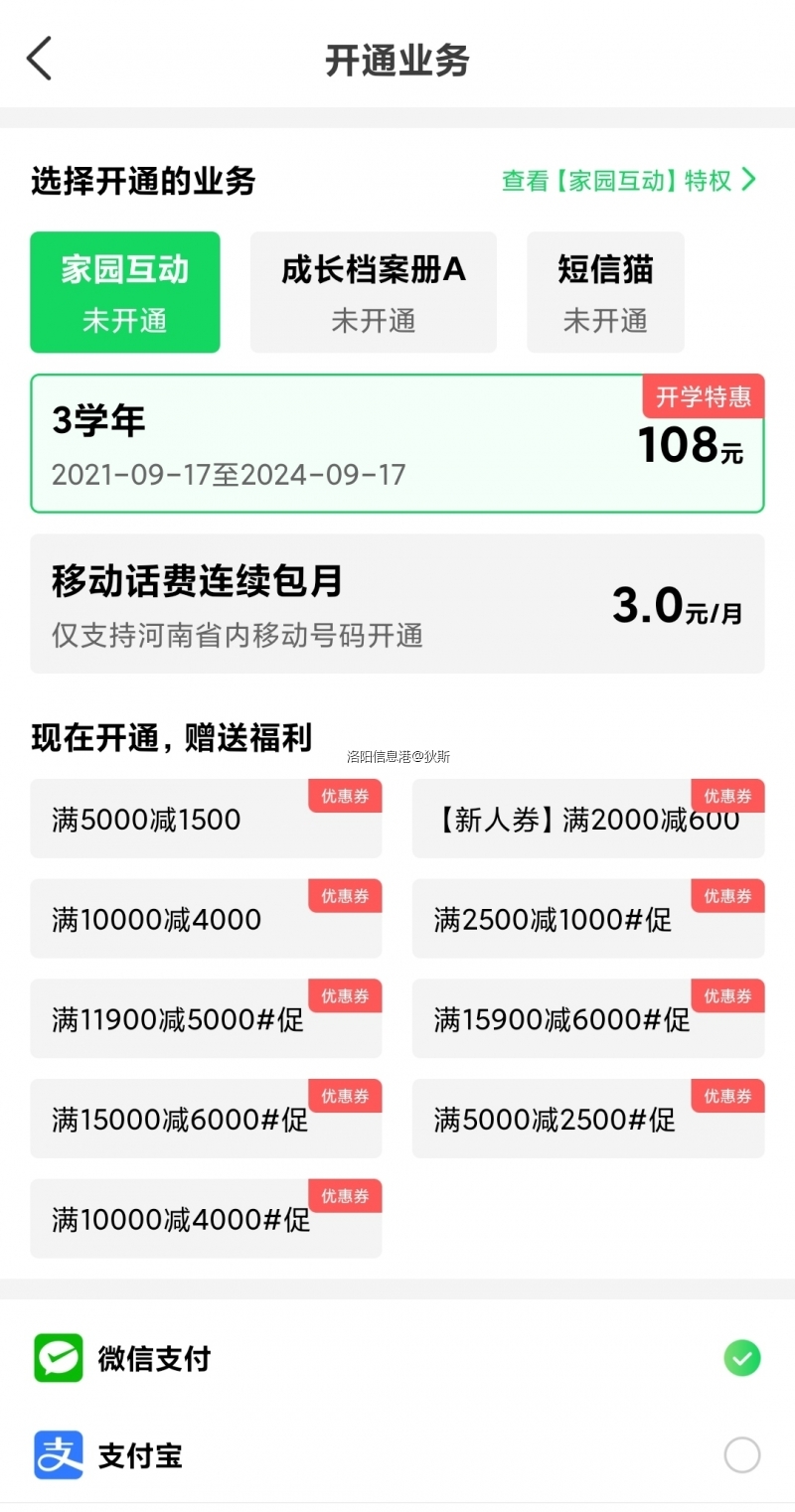Select the 家园互动 service option
795x1512 pixels.
click(125, 292)
